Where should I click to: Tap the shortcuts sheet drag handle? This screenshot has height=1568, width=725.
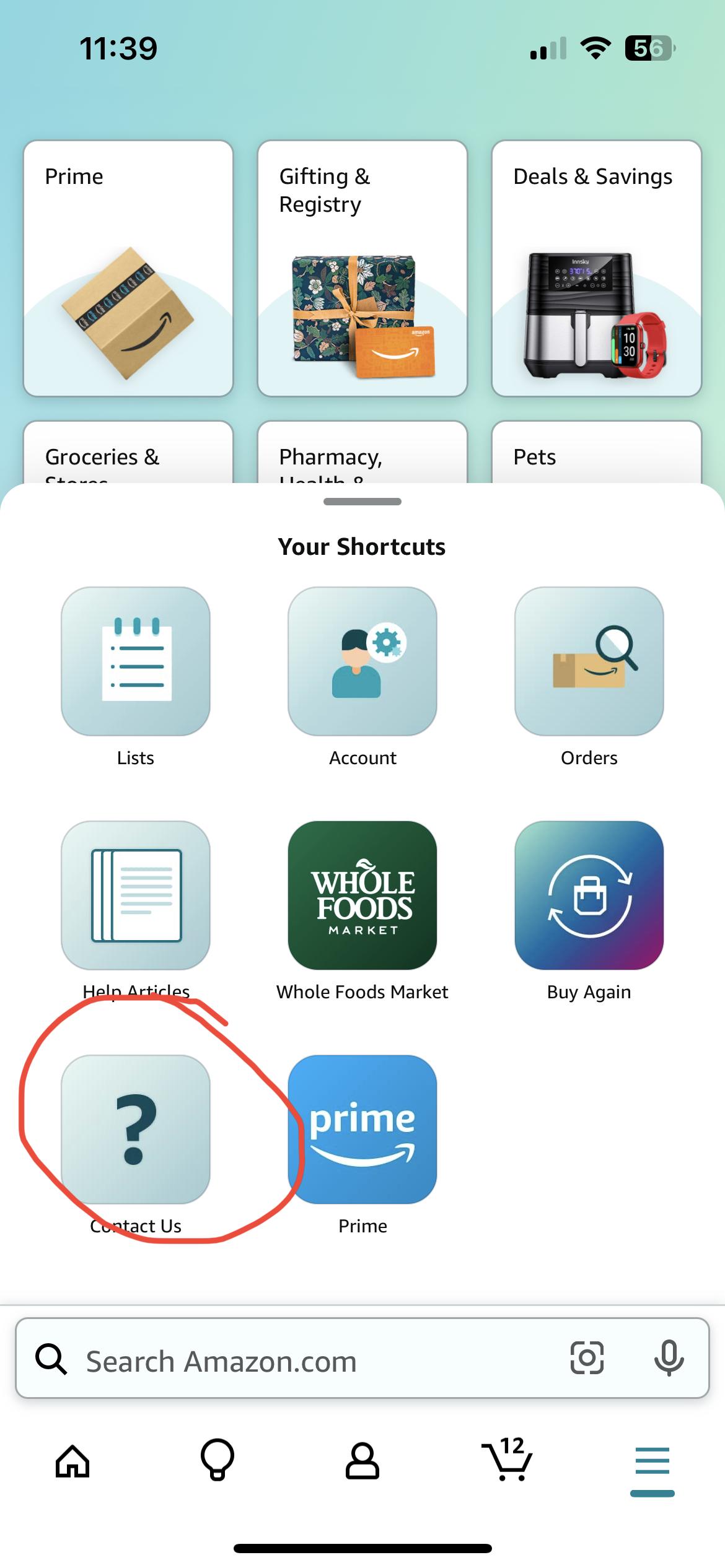[x=362, y=502]
